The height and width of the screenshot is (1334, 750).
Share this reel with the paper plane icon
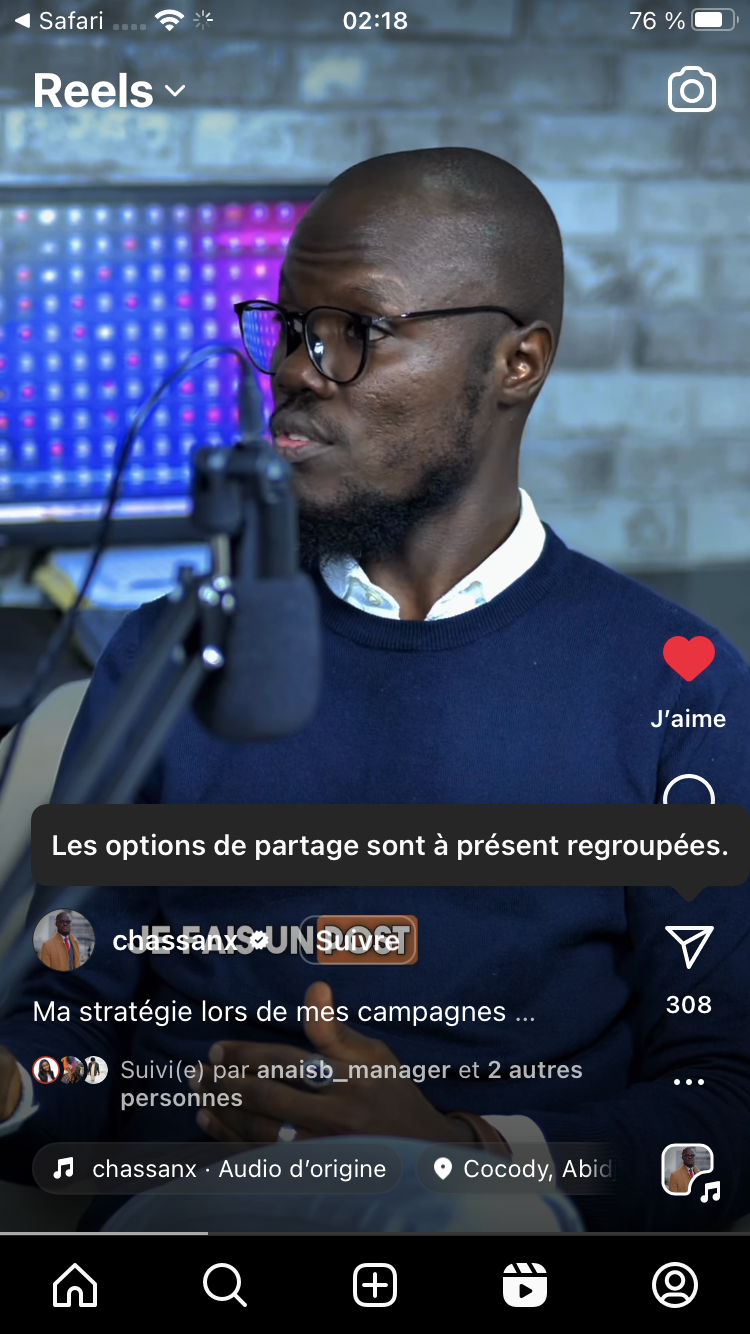click(x=688, y=946)
